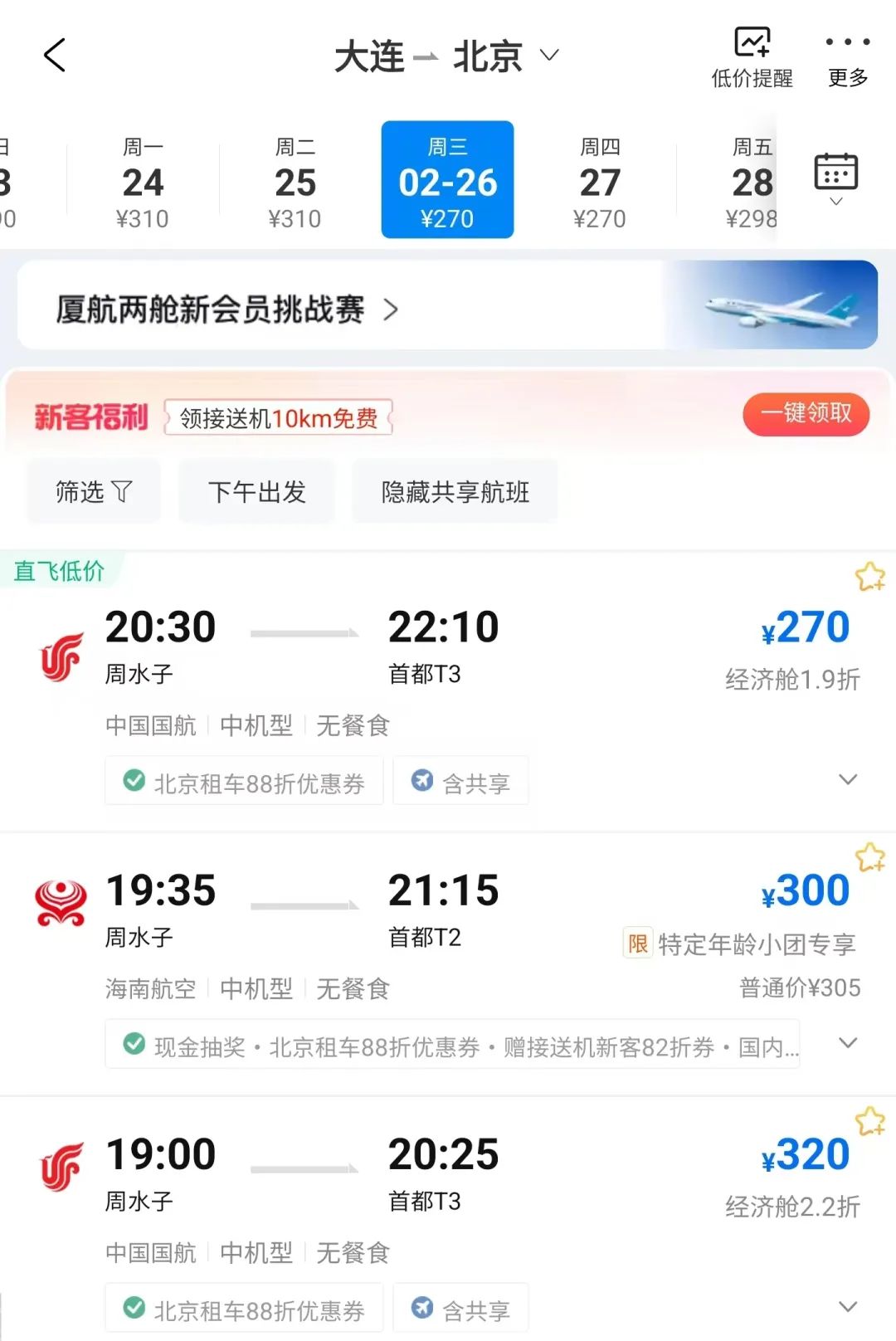
Task: Favorite the 20:30 flight with the star
Action: (869, 577)
